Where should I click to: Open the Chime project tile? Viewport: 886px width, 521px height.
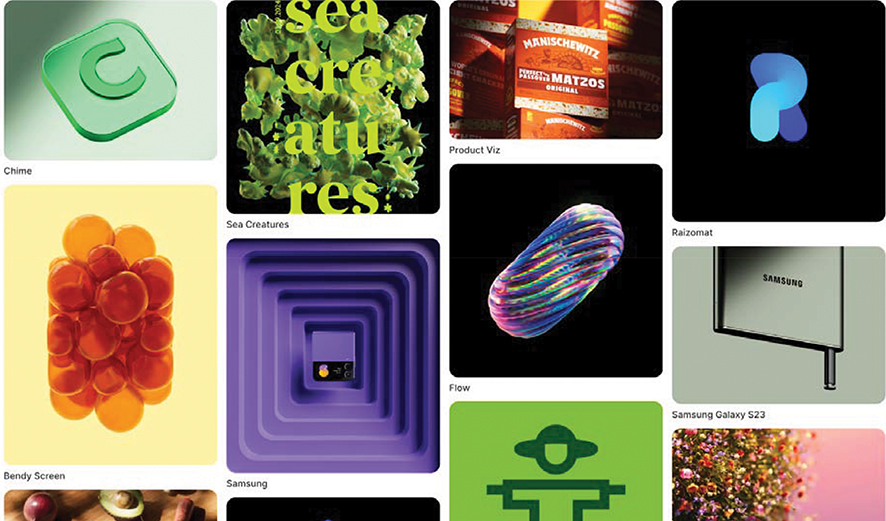[110, 80]
